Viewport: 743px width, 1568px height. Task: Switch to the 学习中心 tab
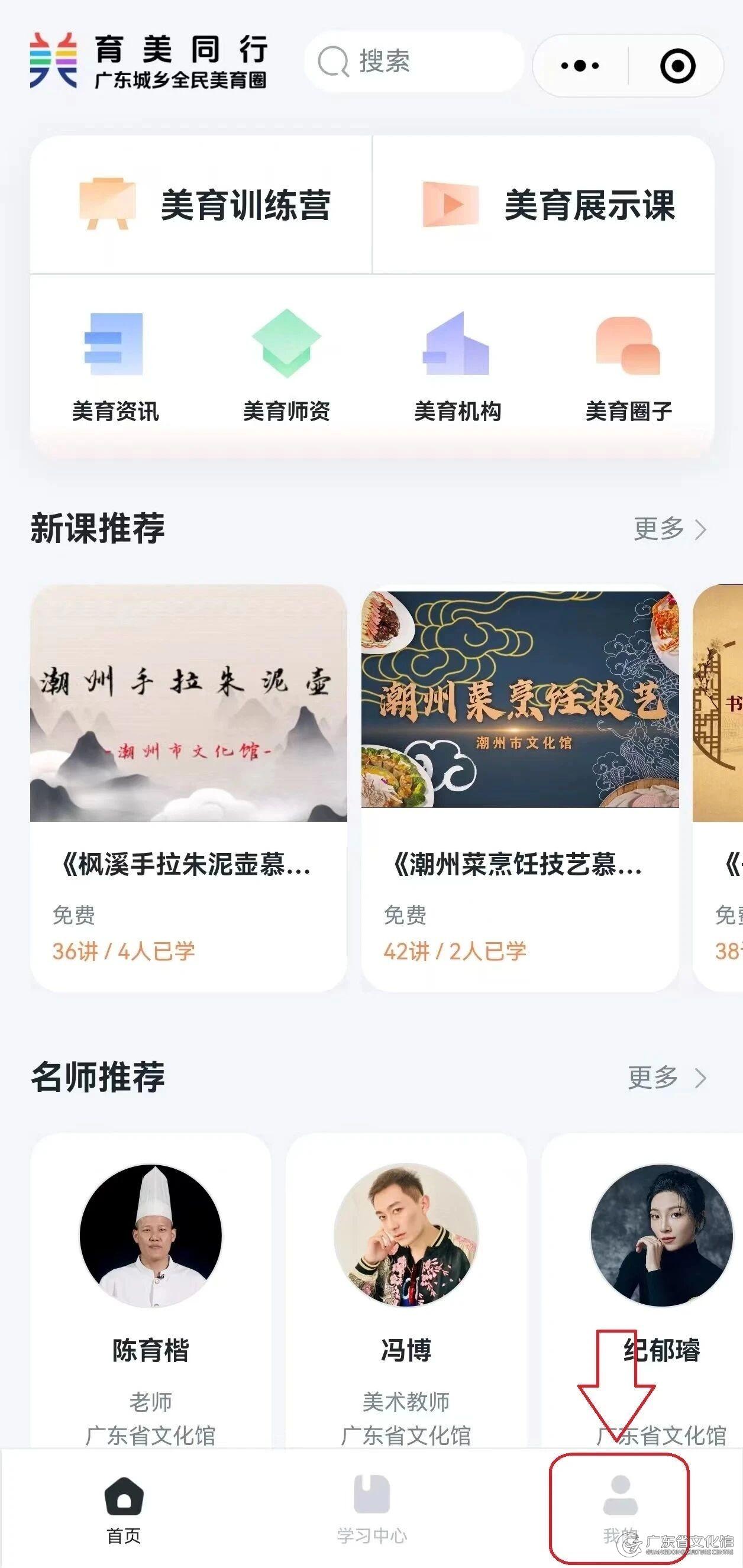(371, 1509)
